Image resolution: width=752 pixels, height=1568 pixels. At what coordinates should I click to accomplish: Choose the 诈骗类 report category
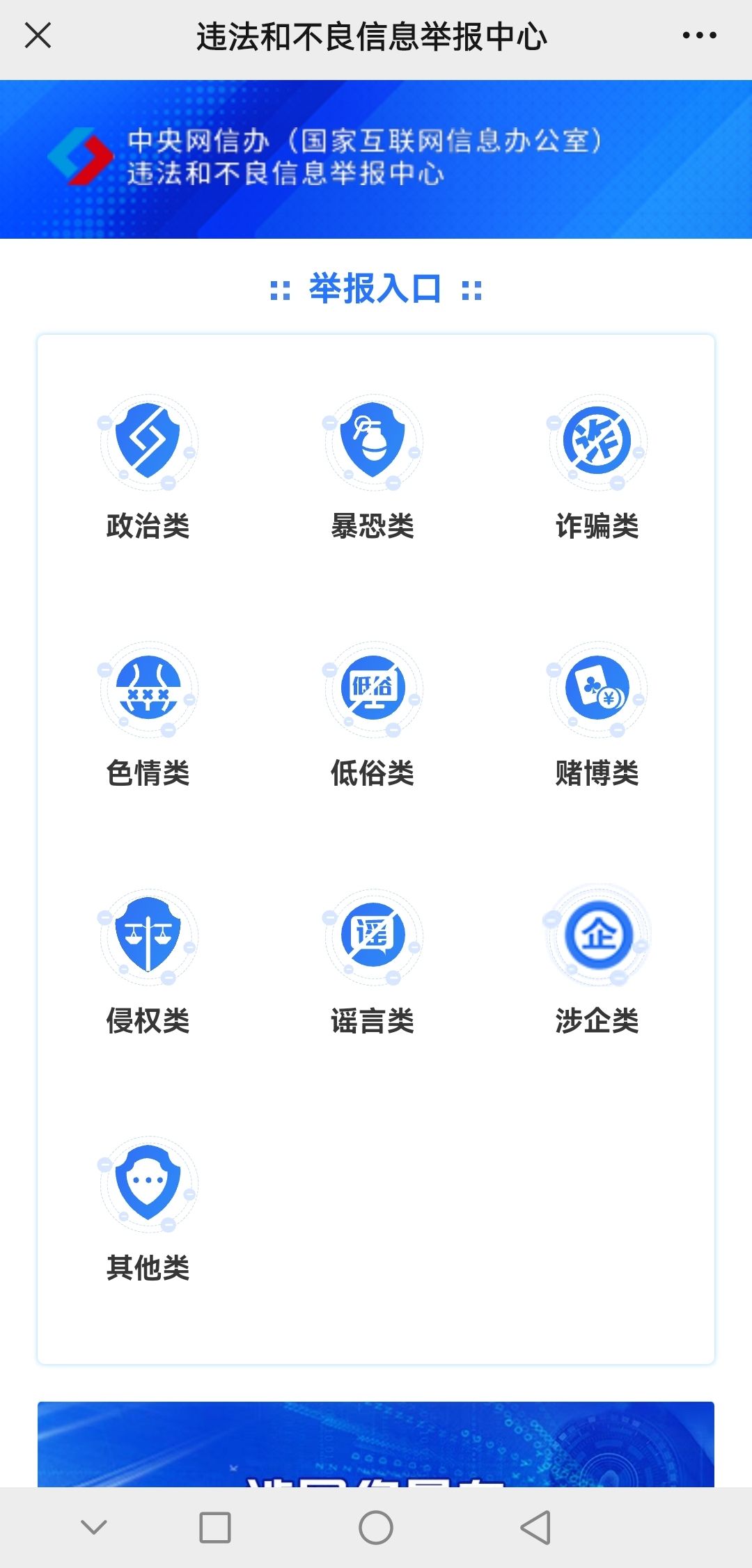pos(597,468)
